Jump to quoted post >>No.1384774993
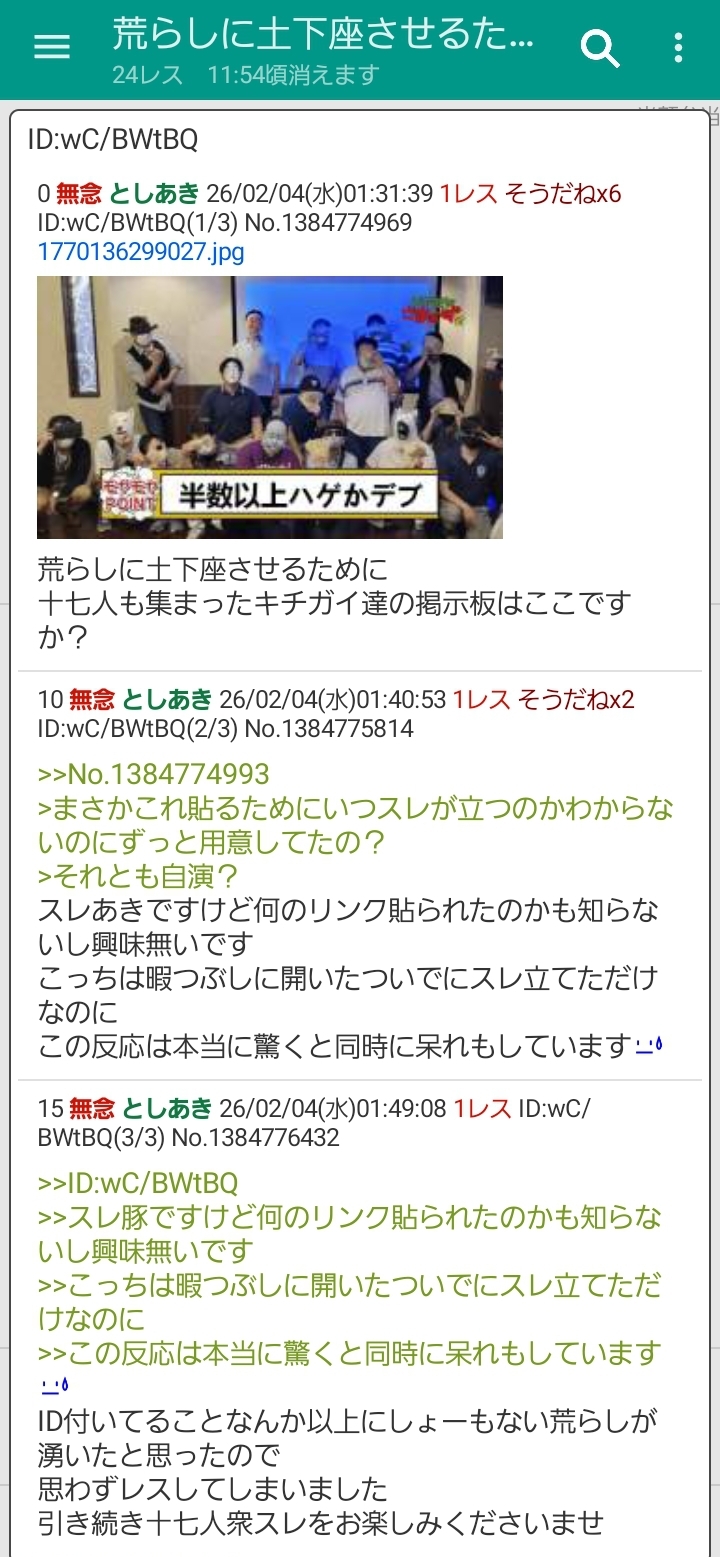The width and height of the screenshot is (720, 1557). [x=154, y=774]
